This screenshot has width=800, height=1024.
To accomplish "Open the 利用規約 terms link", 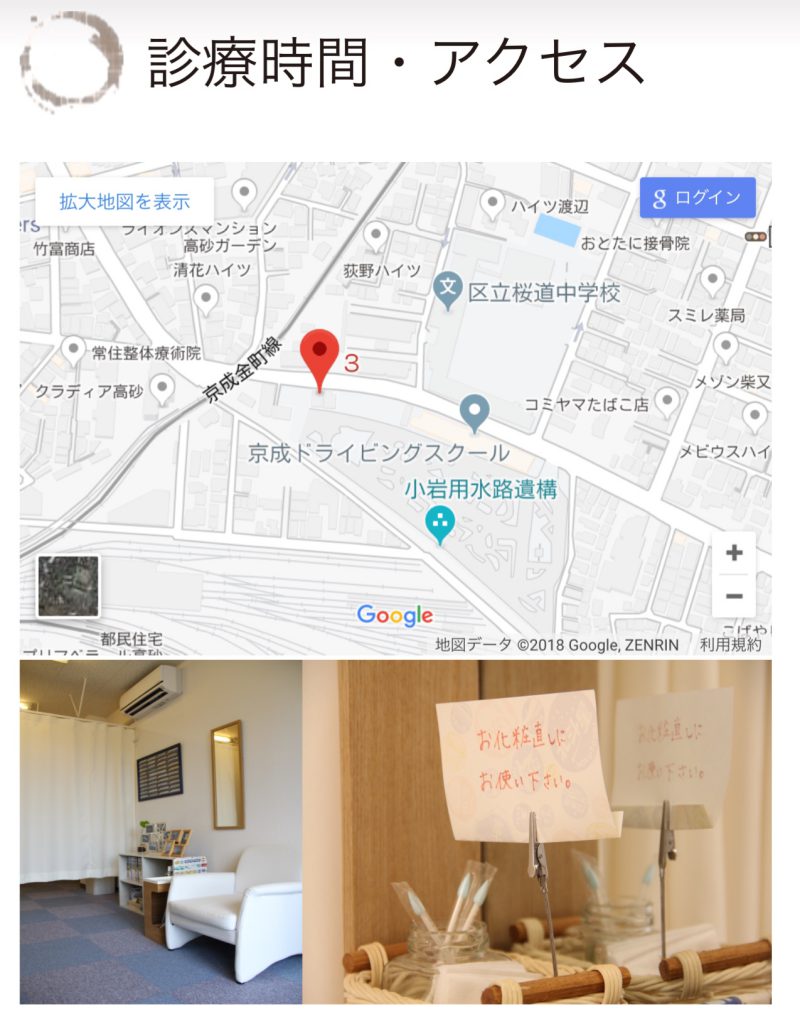I will click(x=730, y=645).
